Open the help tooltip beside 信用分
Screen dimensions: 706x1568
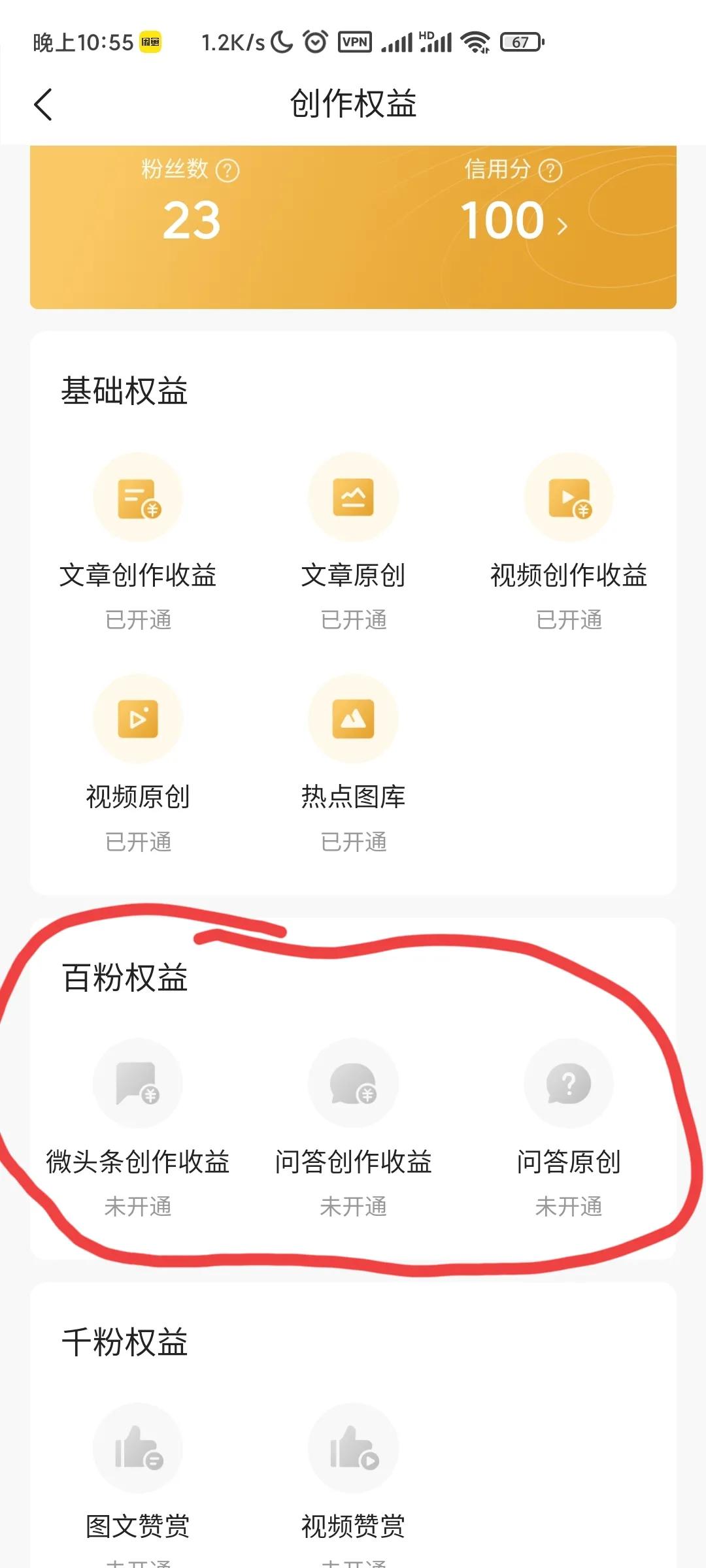551,171
